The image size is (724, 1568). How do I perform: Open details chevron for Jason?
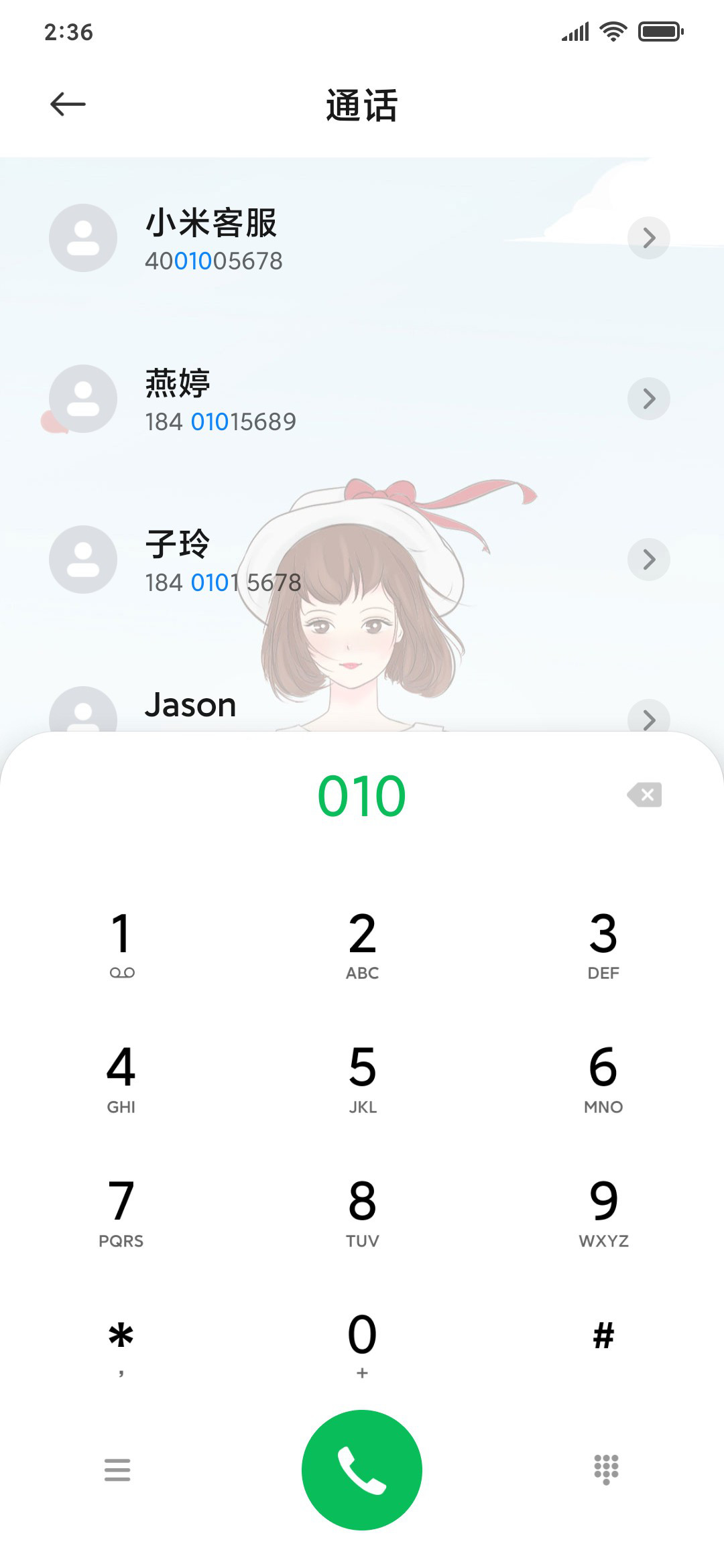point(648,718)
